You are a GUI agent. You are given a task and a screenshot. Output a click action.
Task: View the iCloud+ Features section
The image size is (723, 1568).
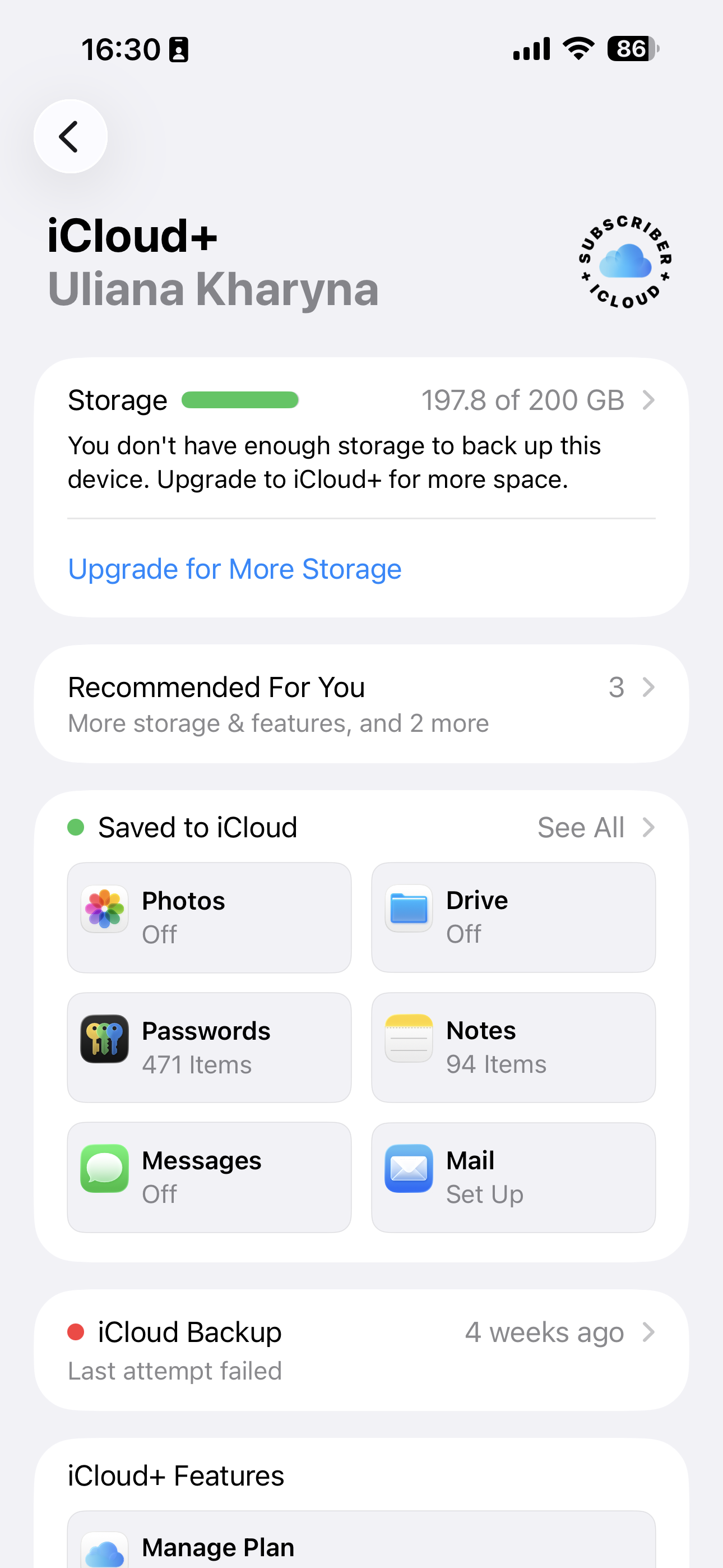tap(176, 1475)
